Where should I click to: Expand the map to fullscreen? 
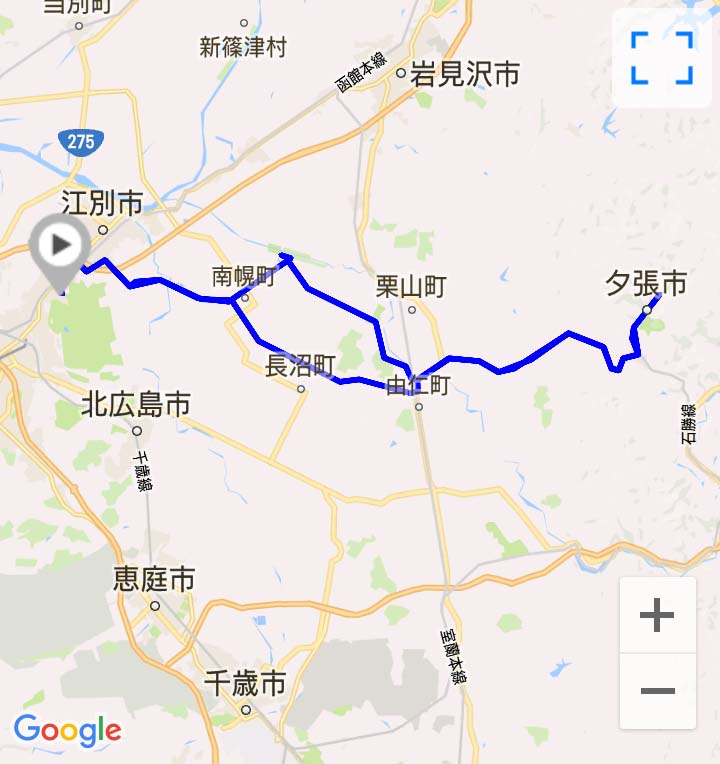point(661,58)
